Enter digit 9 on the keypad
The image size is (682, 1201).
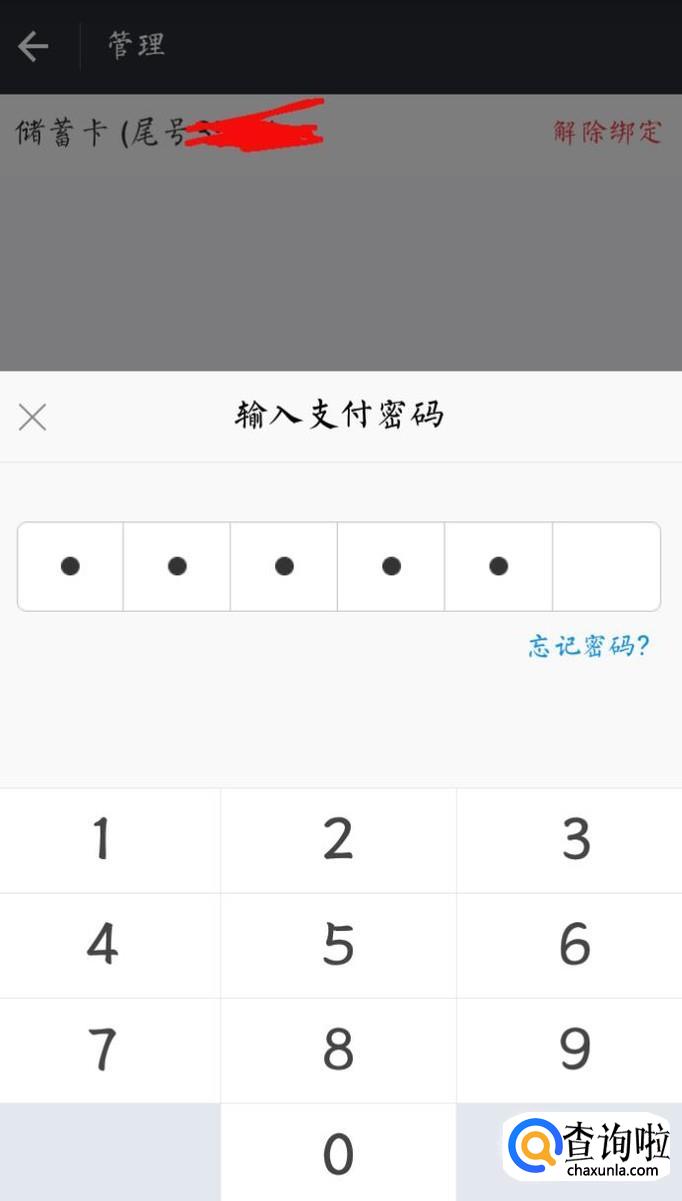pyautogui.click(x=575, y=1050)
